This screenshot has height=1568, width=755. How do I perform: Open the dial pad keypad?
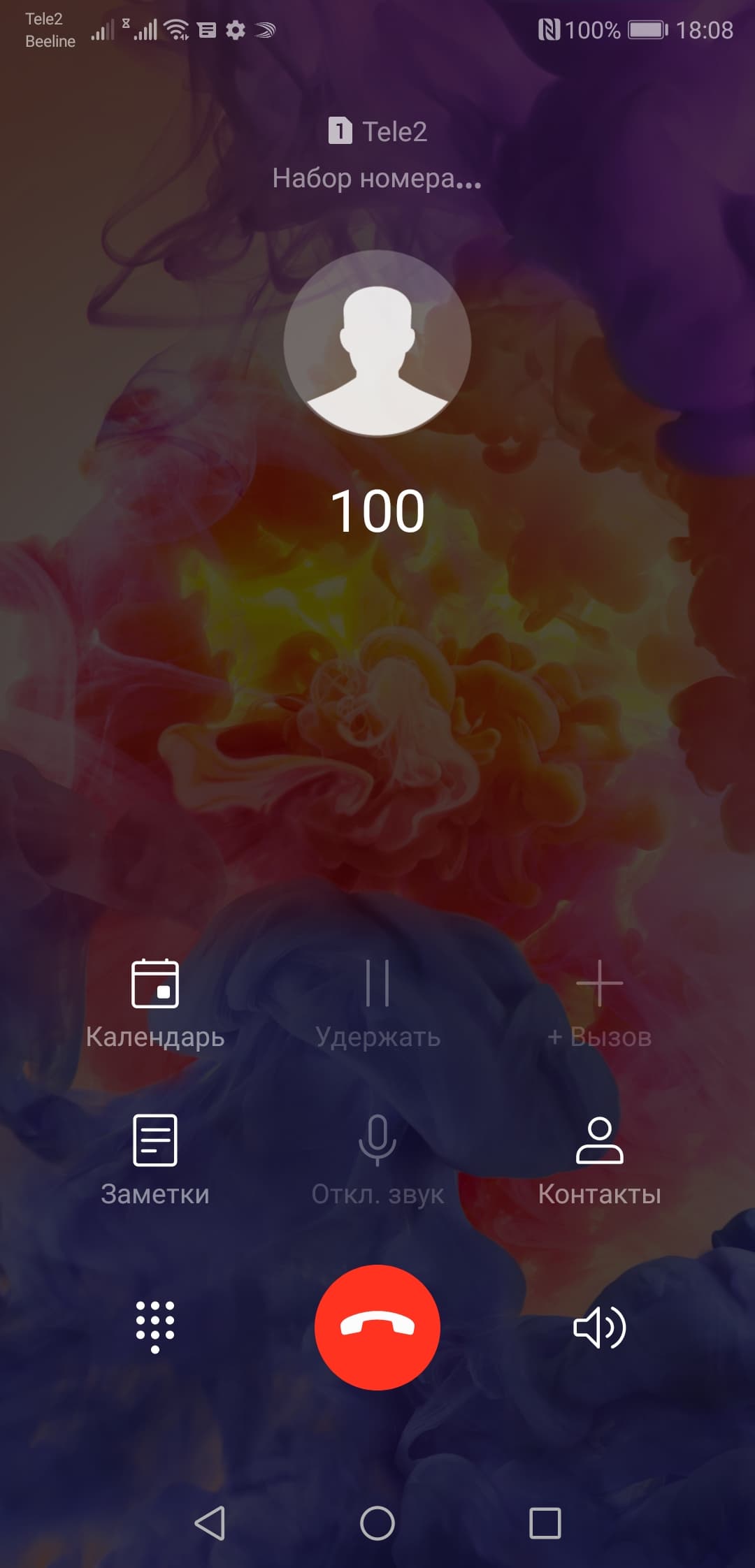(x=154, y=1326)
